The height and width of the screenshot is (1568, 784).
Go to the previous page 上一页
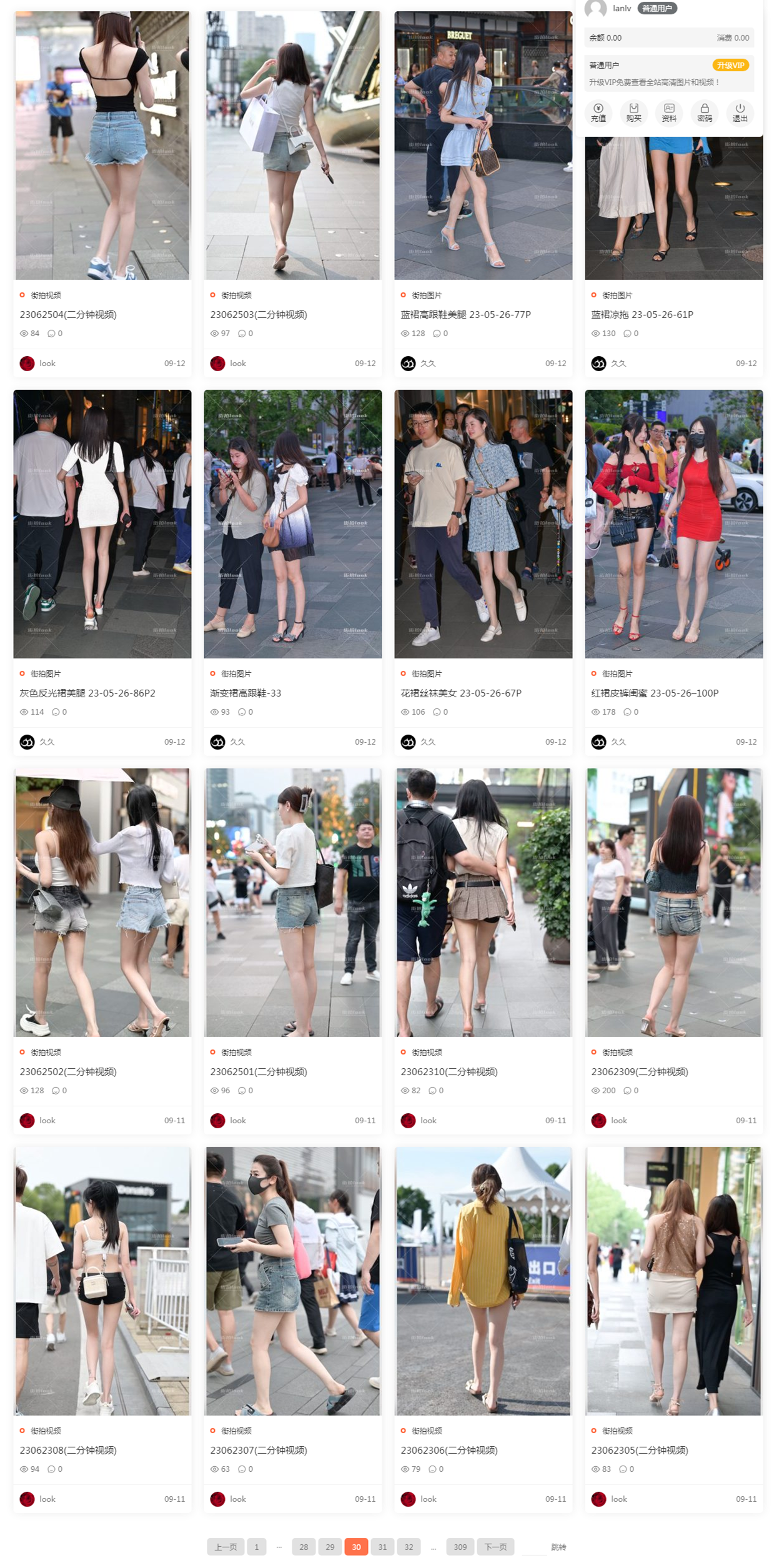tap(226, 1547)
